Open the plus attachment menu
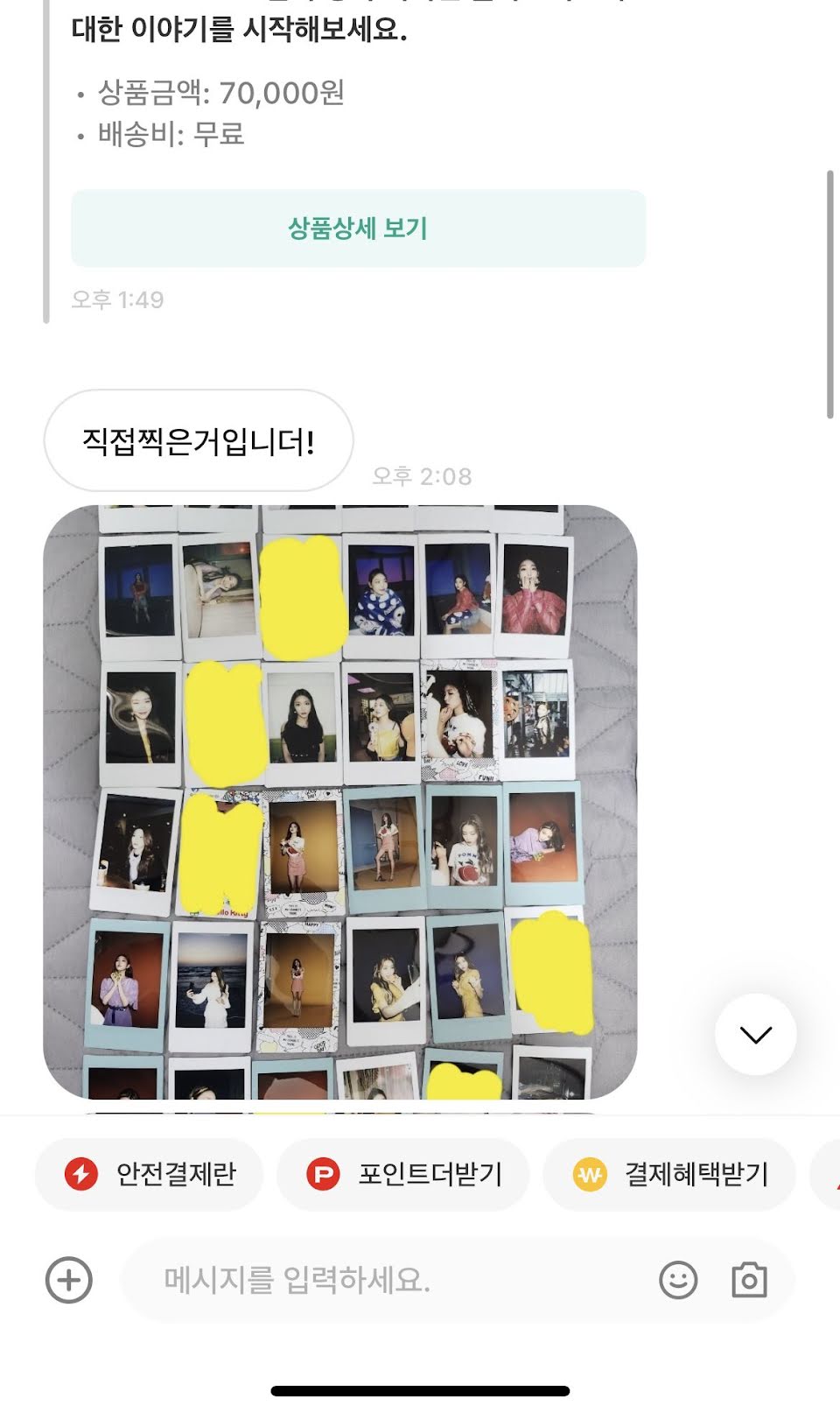 pyautogui.click(x=69, y=1280)
